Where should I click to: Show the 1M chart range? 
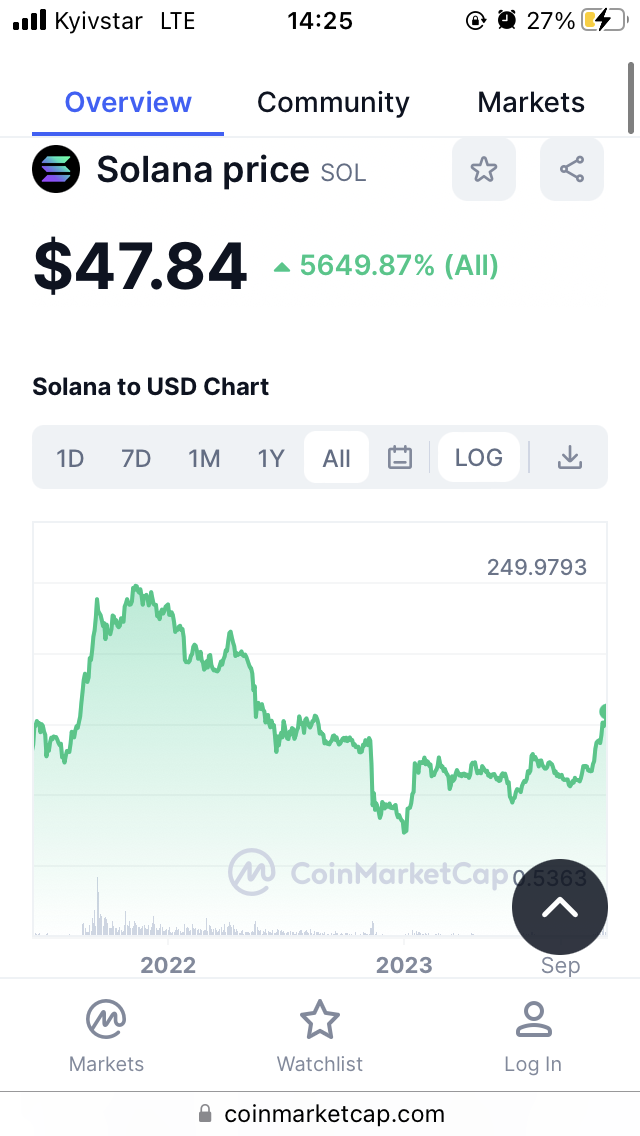(x=204, y=458)
